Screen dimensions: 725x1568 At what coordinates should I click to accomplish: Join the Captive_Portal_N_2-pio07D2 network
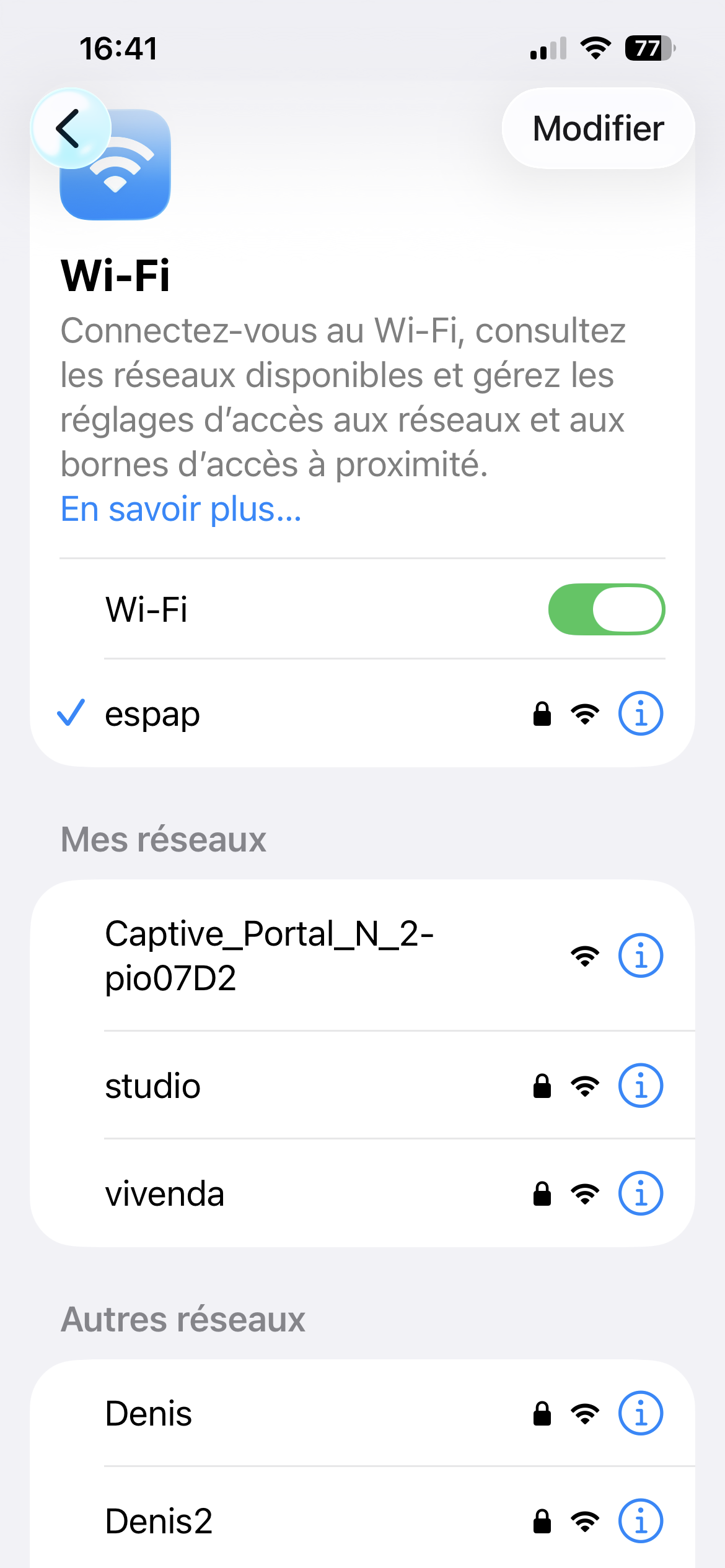[270, 956]
